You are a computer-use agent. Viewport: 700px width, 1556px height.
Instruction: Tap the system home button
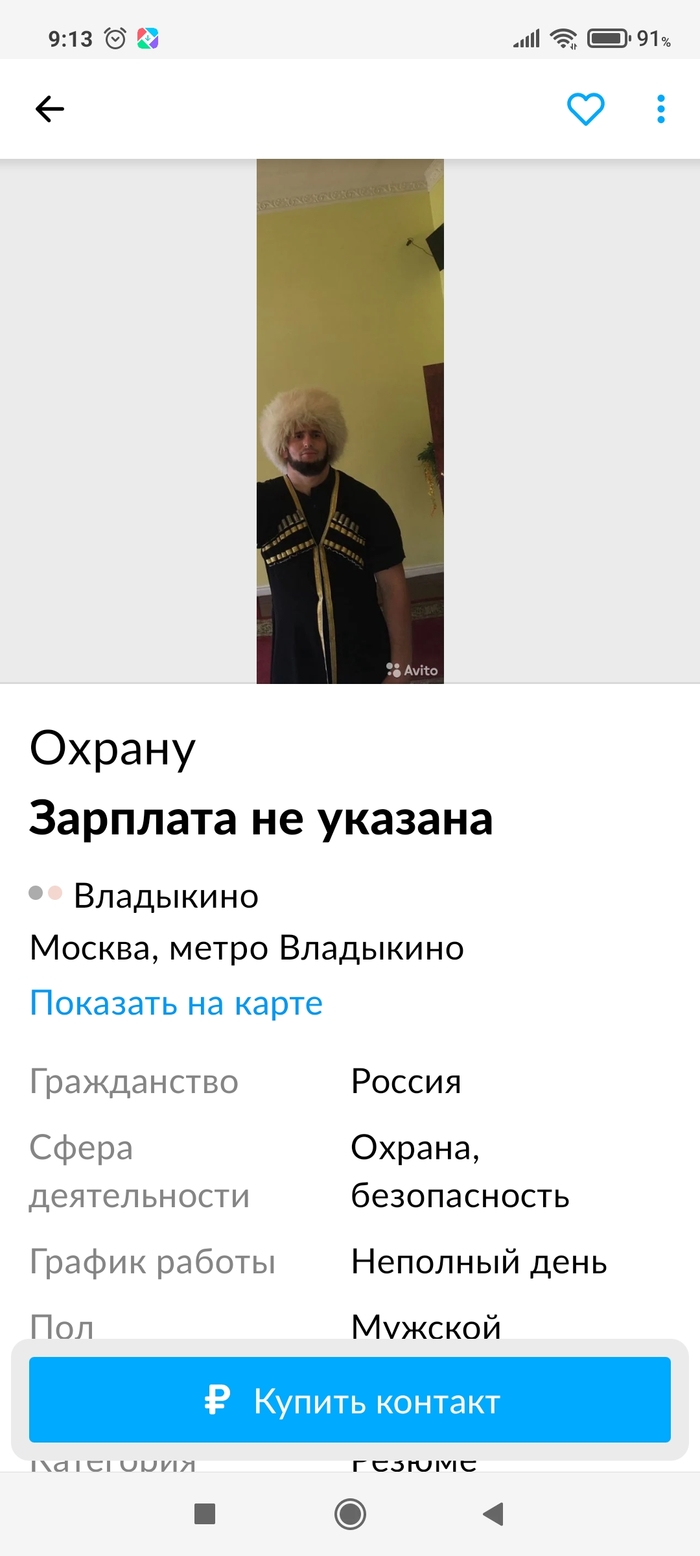pos(350,1514)
